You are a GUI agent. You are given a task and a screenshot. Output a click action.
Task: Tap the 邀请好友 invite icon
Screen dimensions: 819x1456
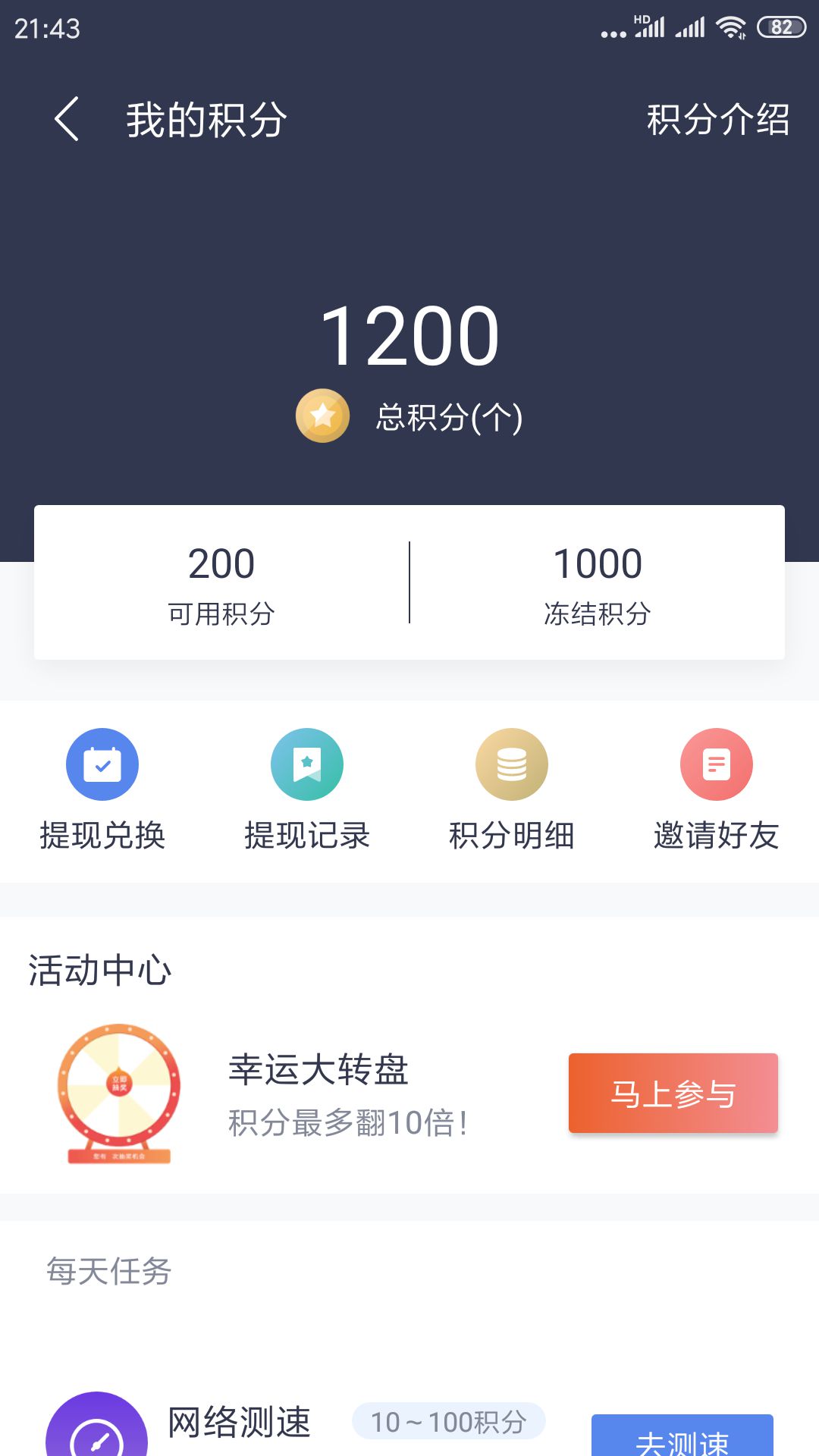pos(716,764)
